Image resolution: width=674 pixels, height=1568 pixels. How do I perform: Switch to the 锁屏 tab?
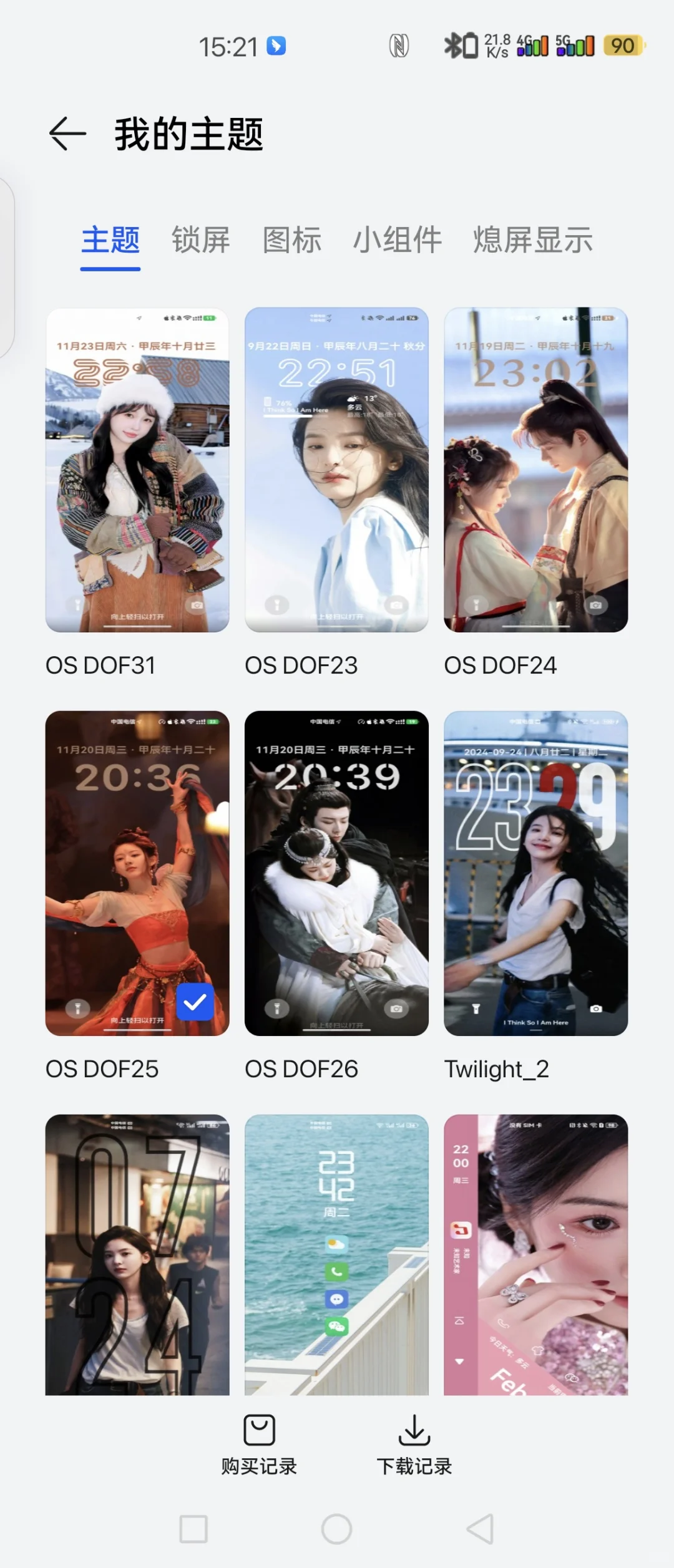[x=201, y=241]
